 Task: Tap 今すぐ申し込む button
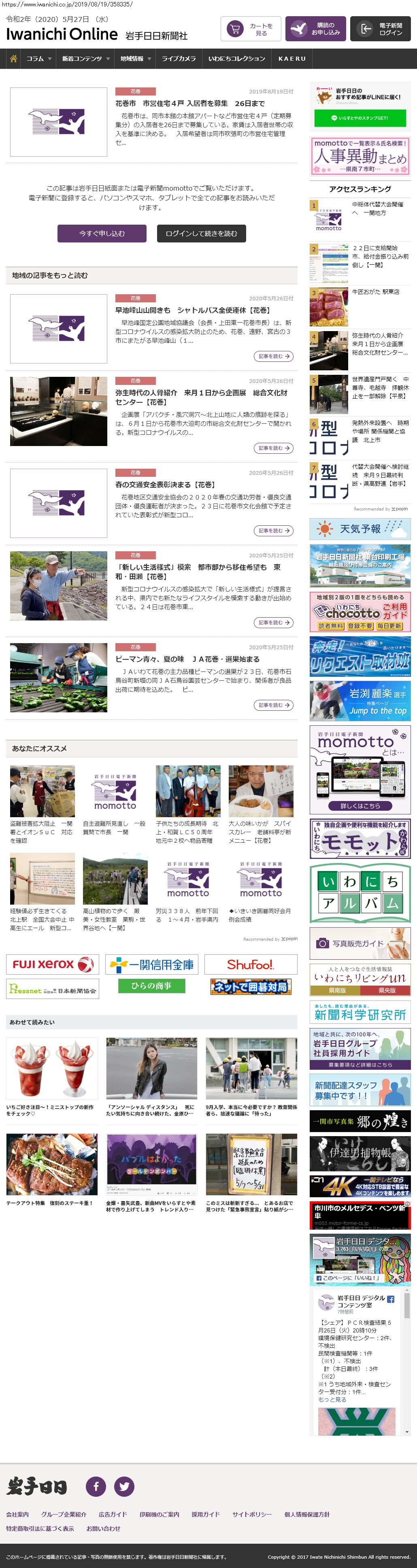pos(102,234)
